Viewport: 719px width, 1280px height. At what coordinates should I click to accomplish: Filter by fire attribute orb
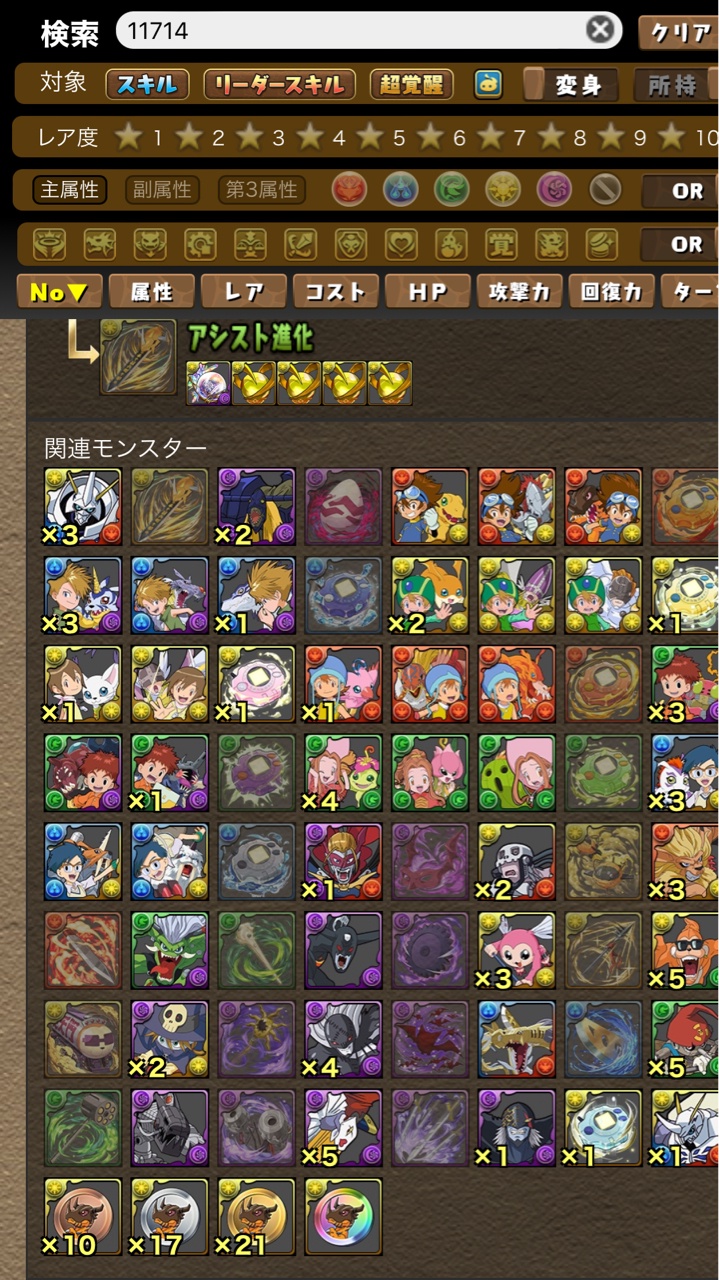click(349, 189)
